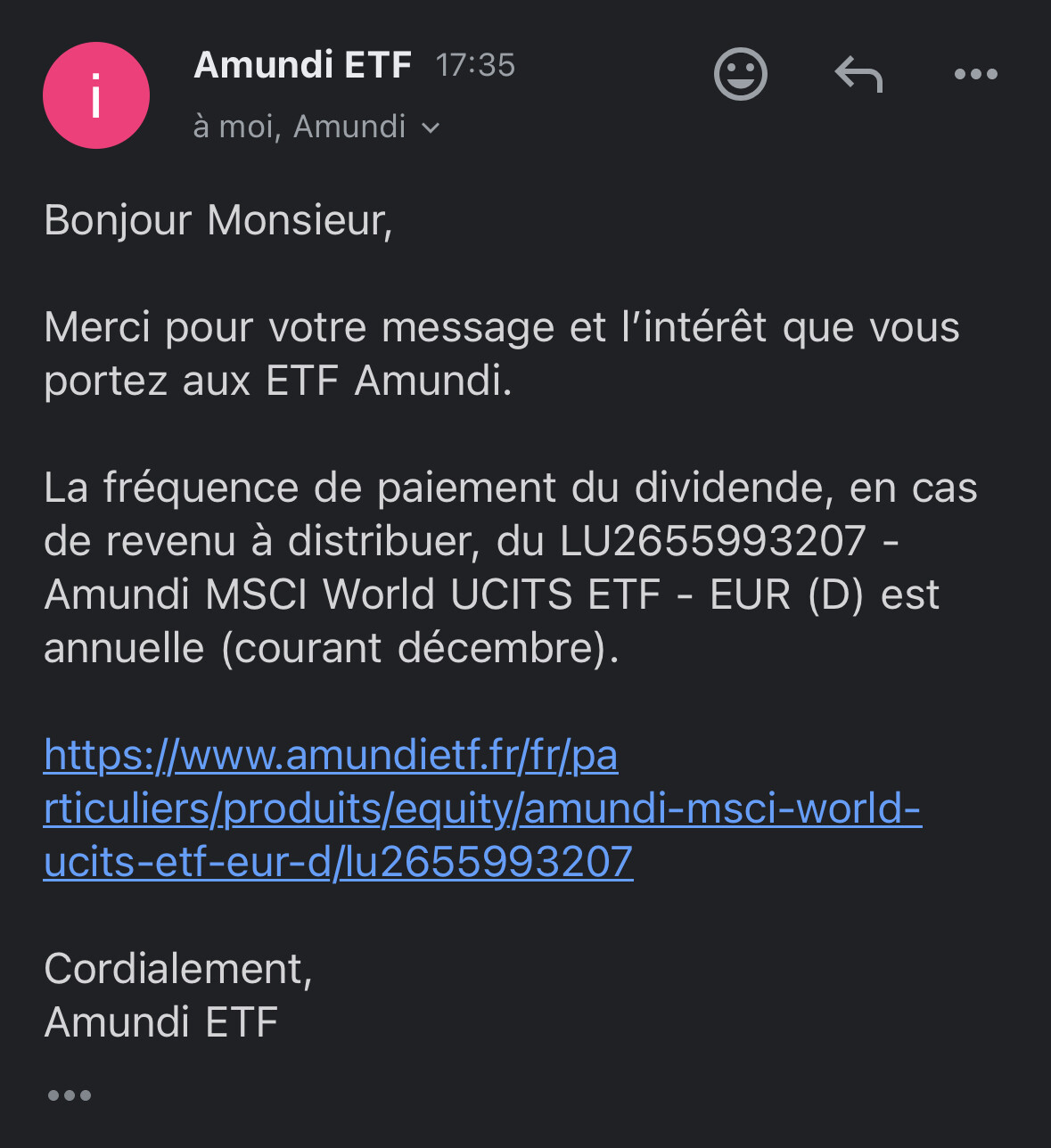
Task: Show trimmed content below the signature
Action: (70, 1095)
